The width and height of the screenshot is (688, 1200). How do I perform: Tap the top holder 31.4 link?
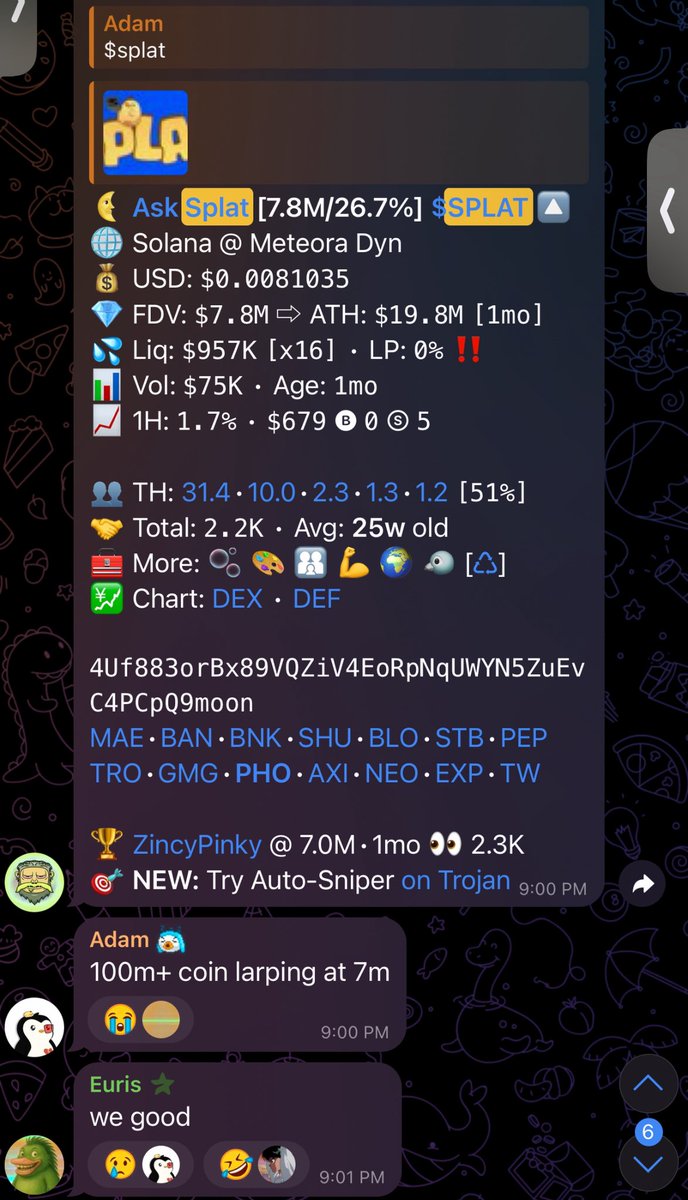pyautogui.click(x=205, y=492)
